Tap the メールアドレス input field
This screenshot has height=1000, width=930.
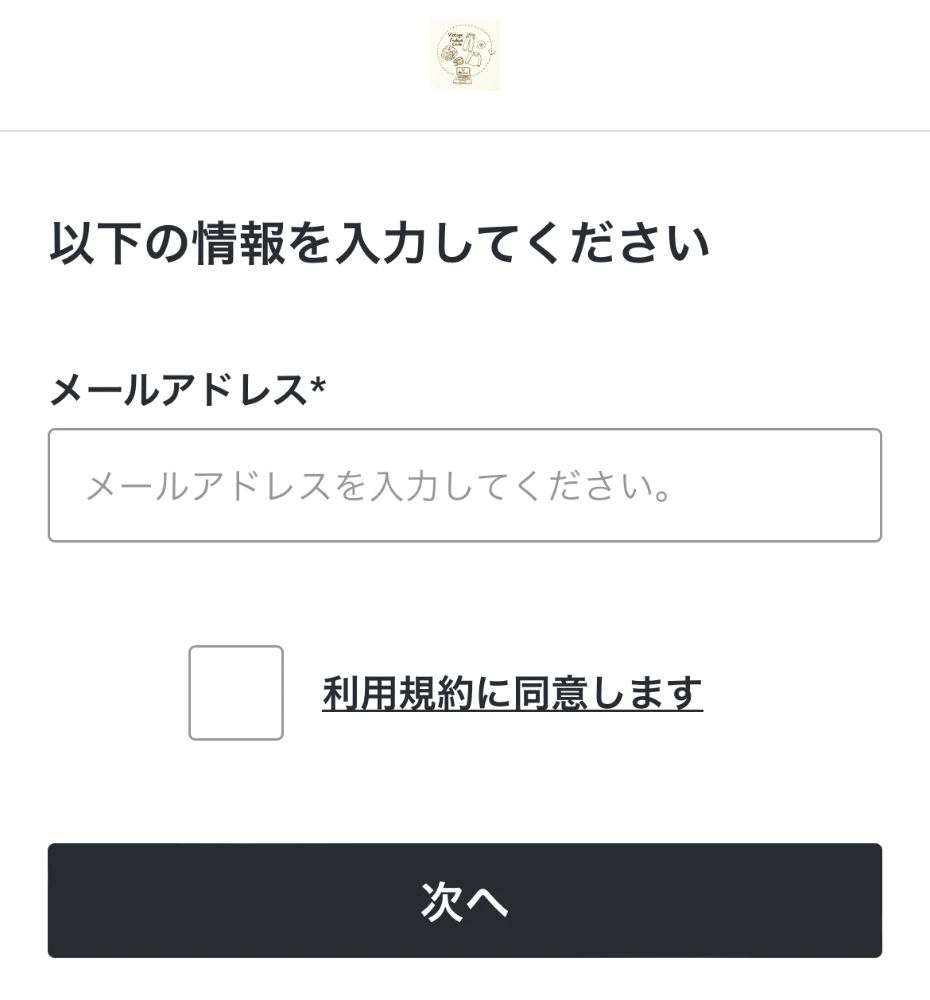point(464,486)
